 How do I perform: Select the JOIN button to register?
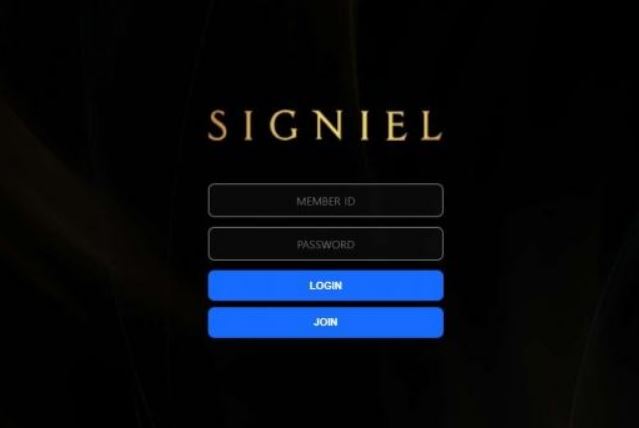(x=325, y=323)
